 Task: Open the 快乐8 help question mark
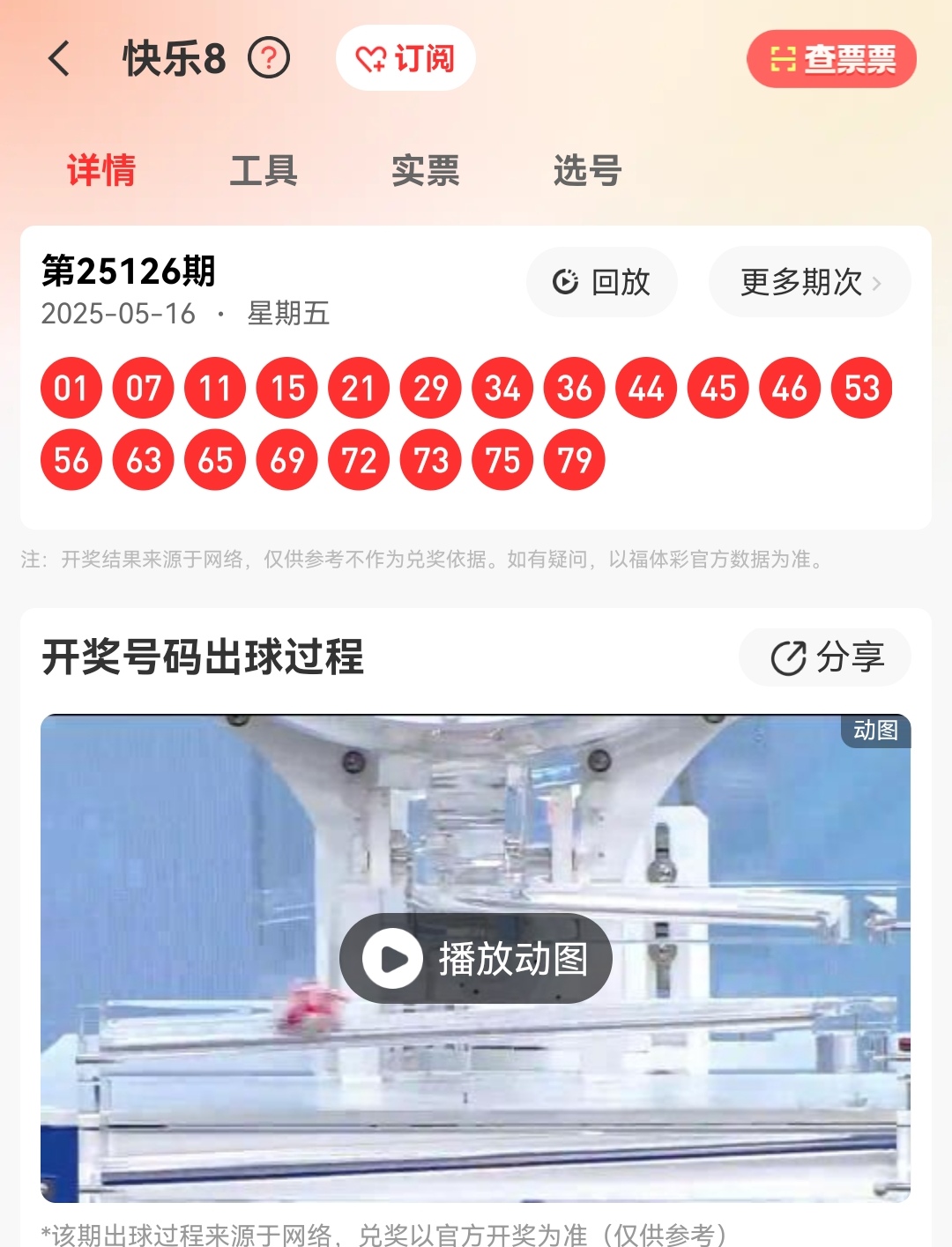pyautogui.click(x=269, y=59)
